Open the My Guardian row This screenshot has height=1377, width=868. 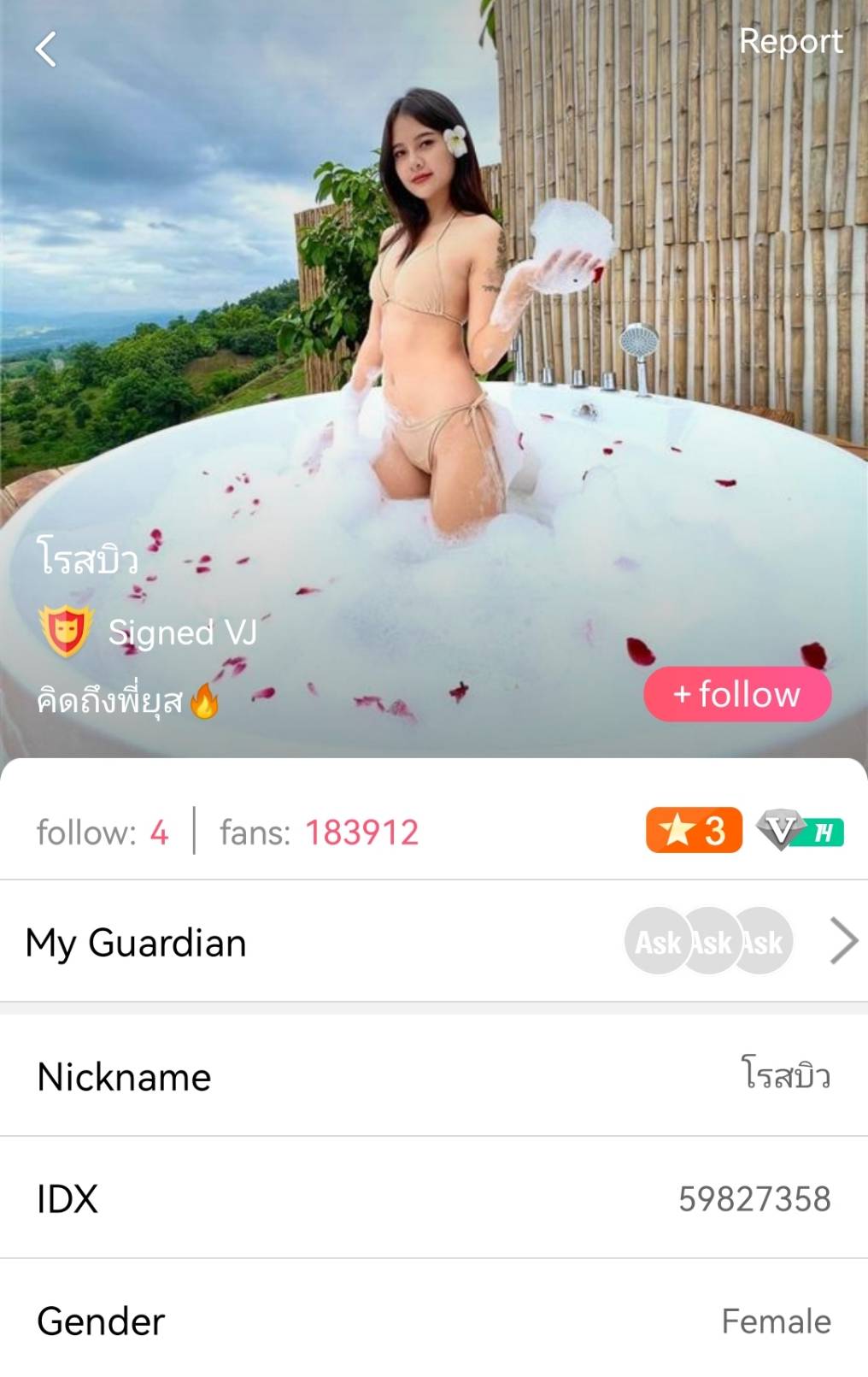pyautogui.click(x=434, y=942)
